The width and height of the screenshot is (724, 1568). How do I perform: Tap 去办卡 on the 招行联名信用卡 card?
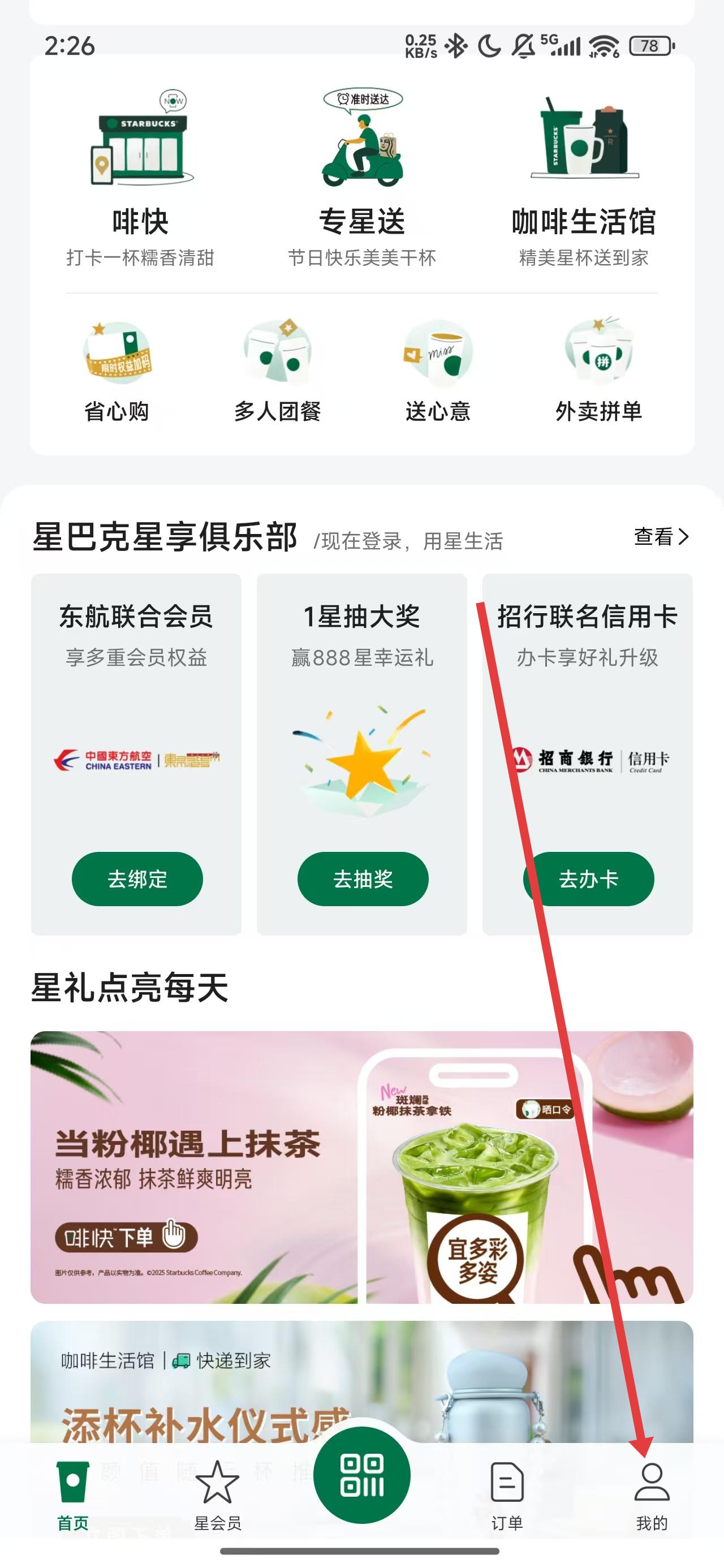(589, 879)
